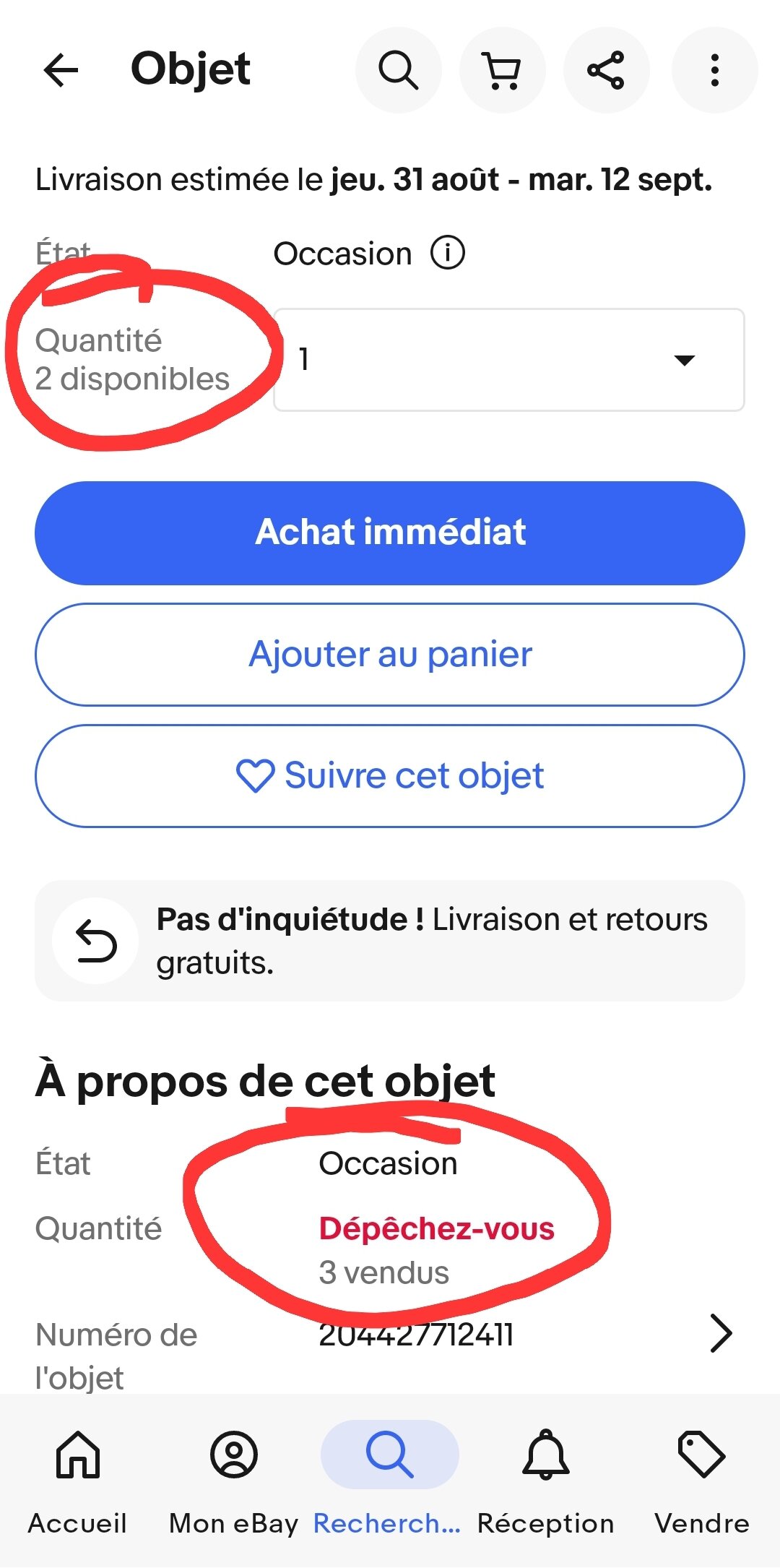This screenshot has width=780, height=1568.
Task: Open the three-dot overflow menu
Action: click(x=714, y=70)
